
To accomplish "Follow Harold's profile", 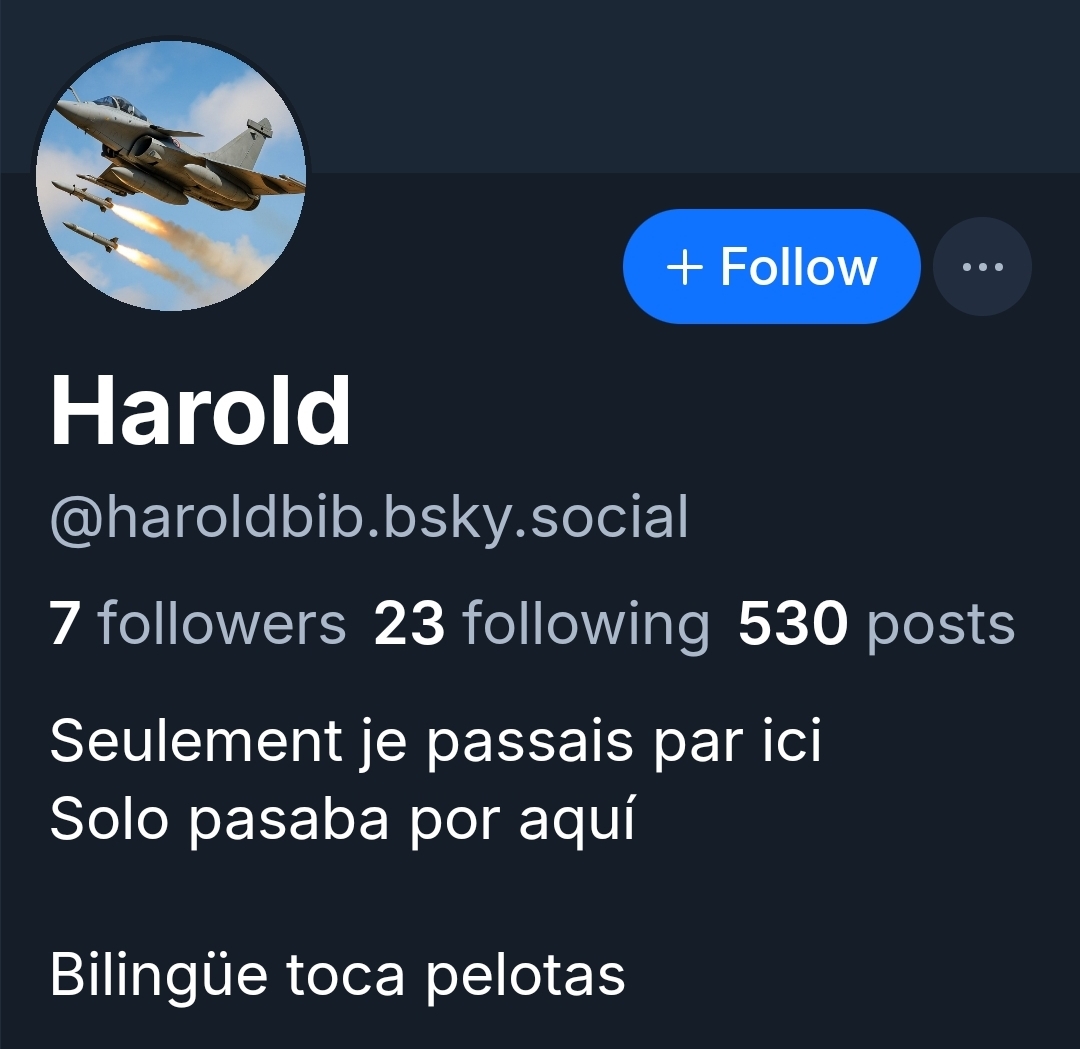I will tap(771, 267).
